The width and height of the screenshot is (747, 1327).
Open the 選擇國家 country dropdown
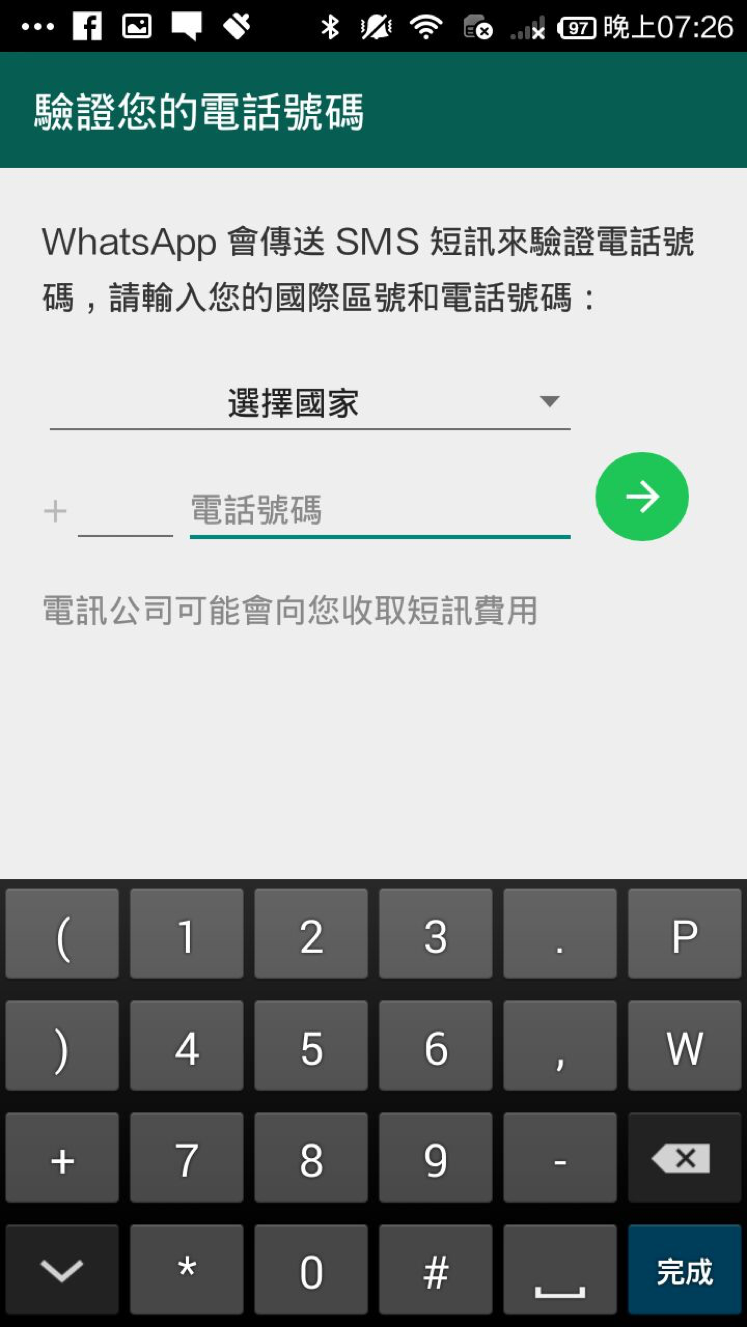[x=310, y=404]
